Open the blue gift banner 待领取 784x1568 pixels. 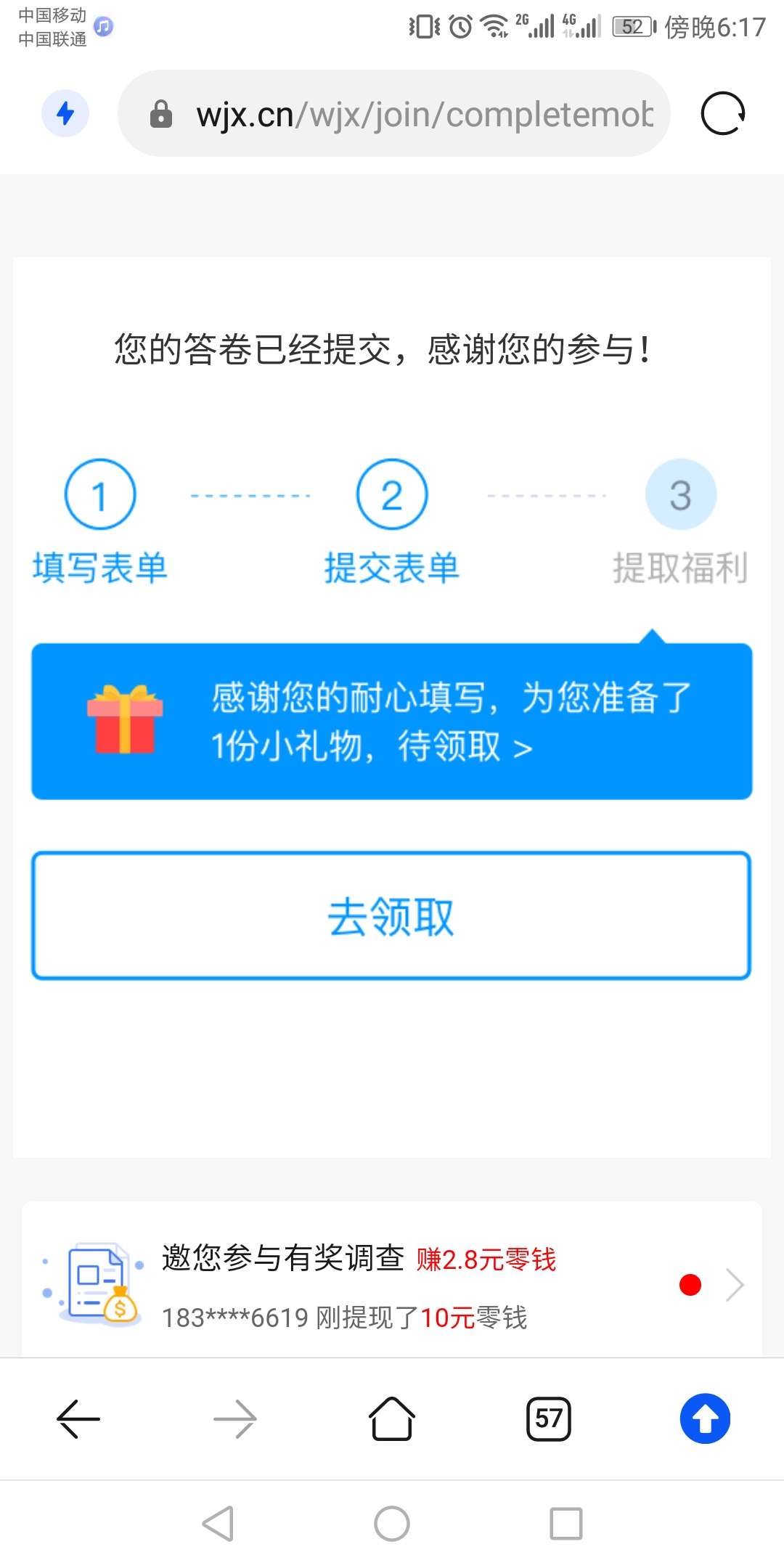click(391, 722)
